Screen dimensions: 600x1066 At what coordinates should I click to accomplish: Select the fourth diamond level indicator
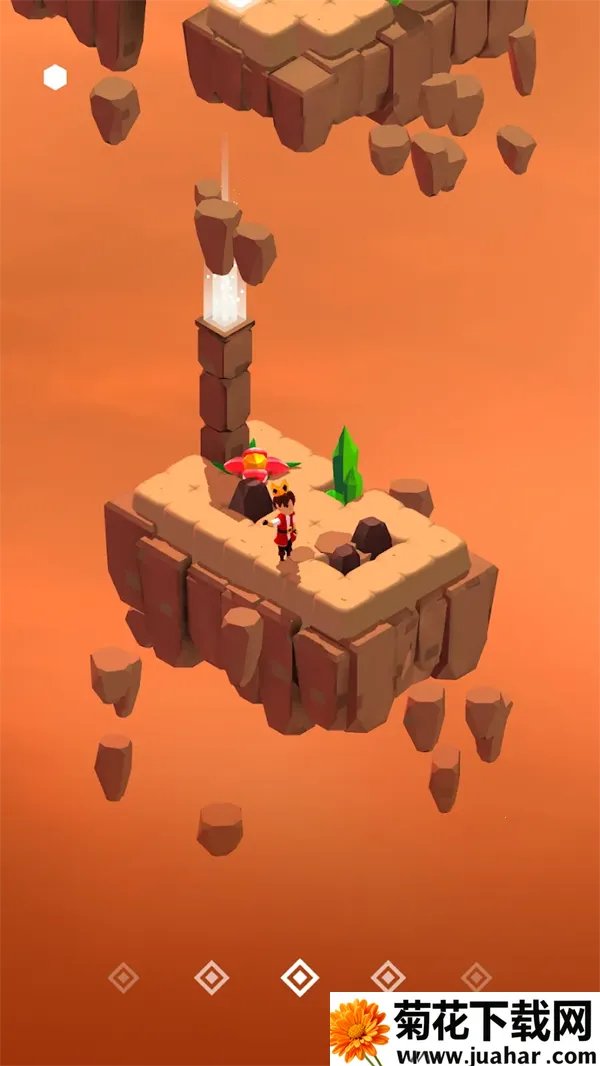tap(388, 977)
